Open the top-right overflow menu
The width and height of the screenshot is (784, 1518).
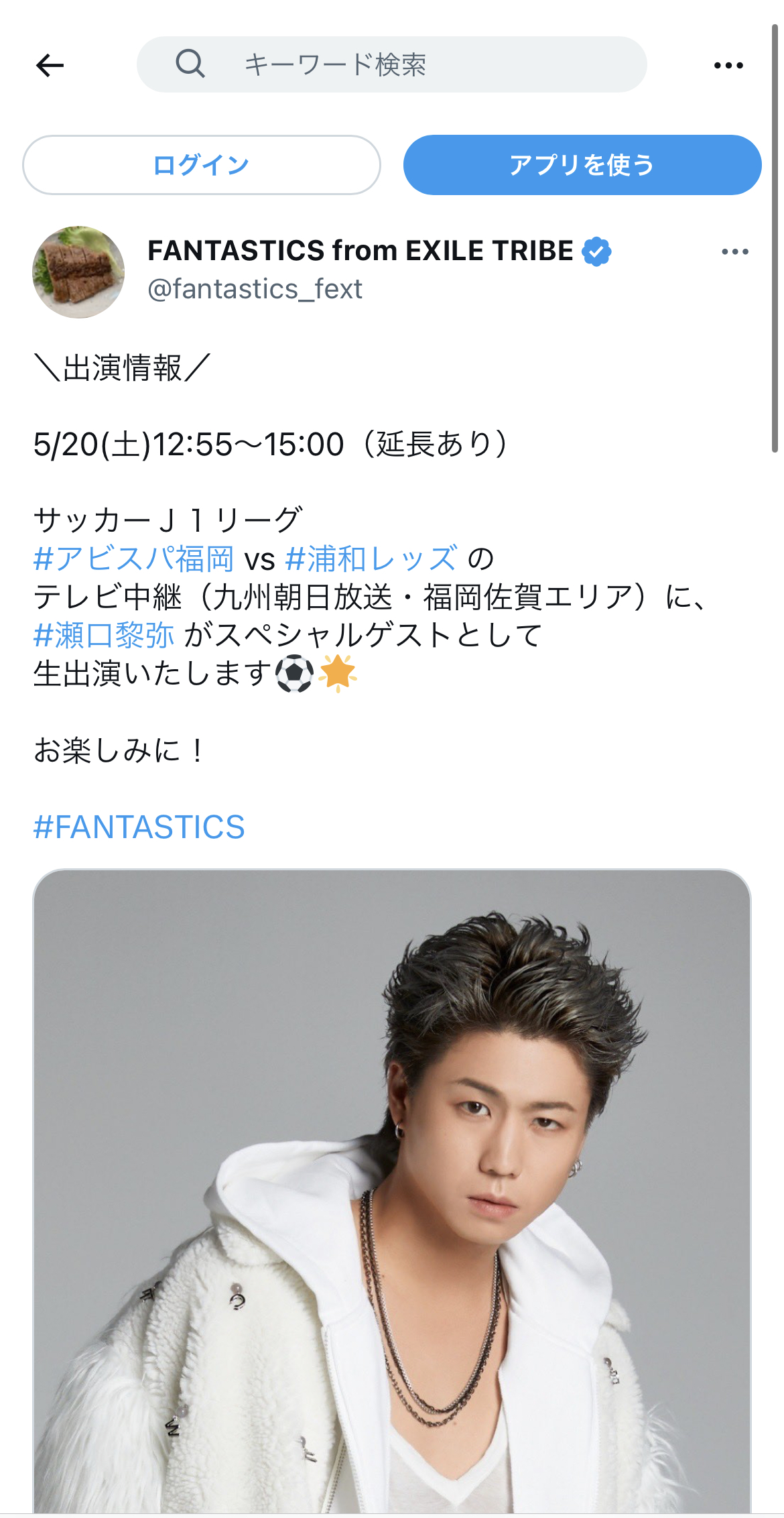pos(728,65)
